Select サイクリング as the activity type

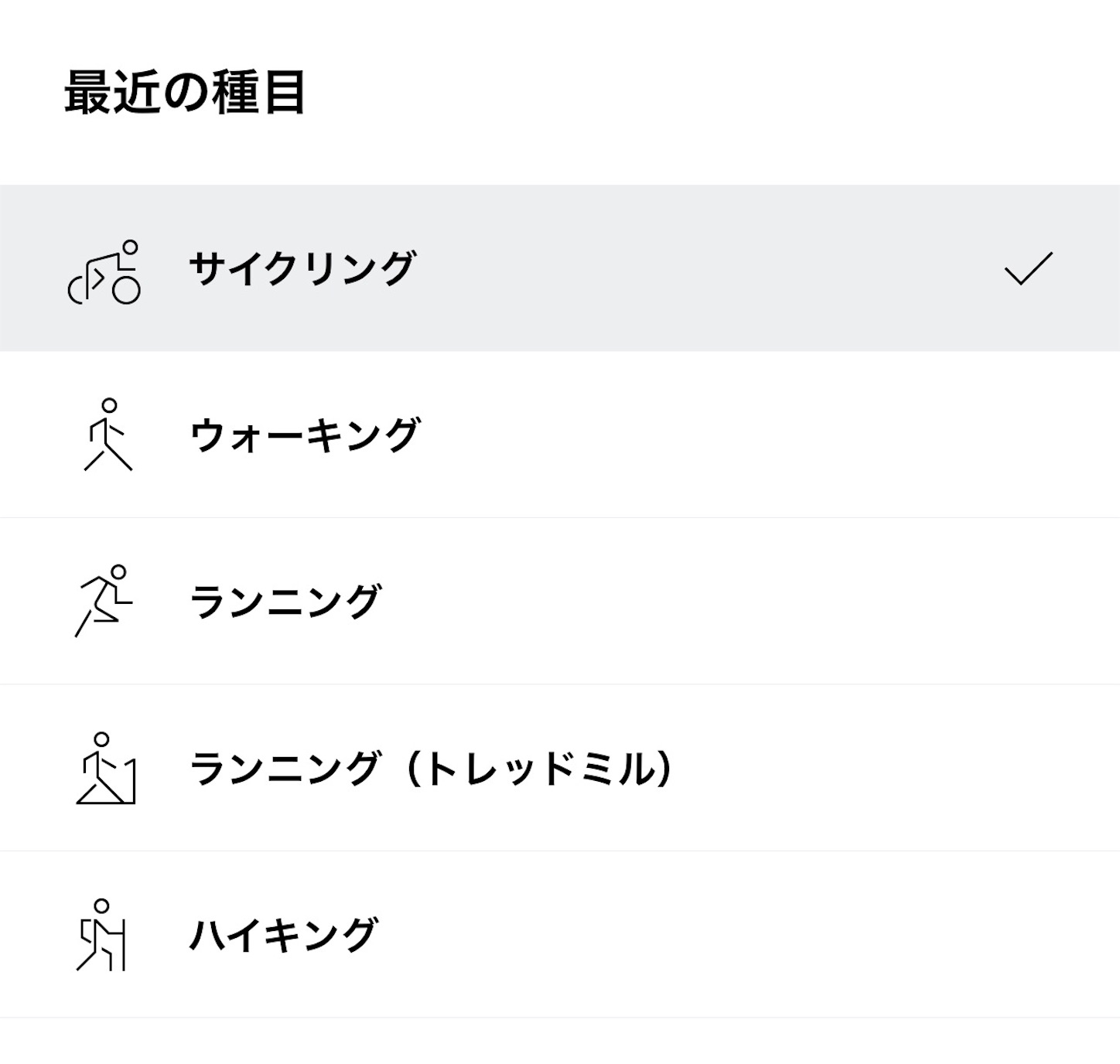pyautogui.click(x=302, y=268)
